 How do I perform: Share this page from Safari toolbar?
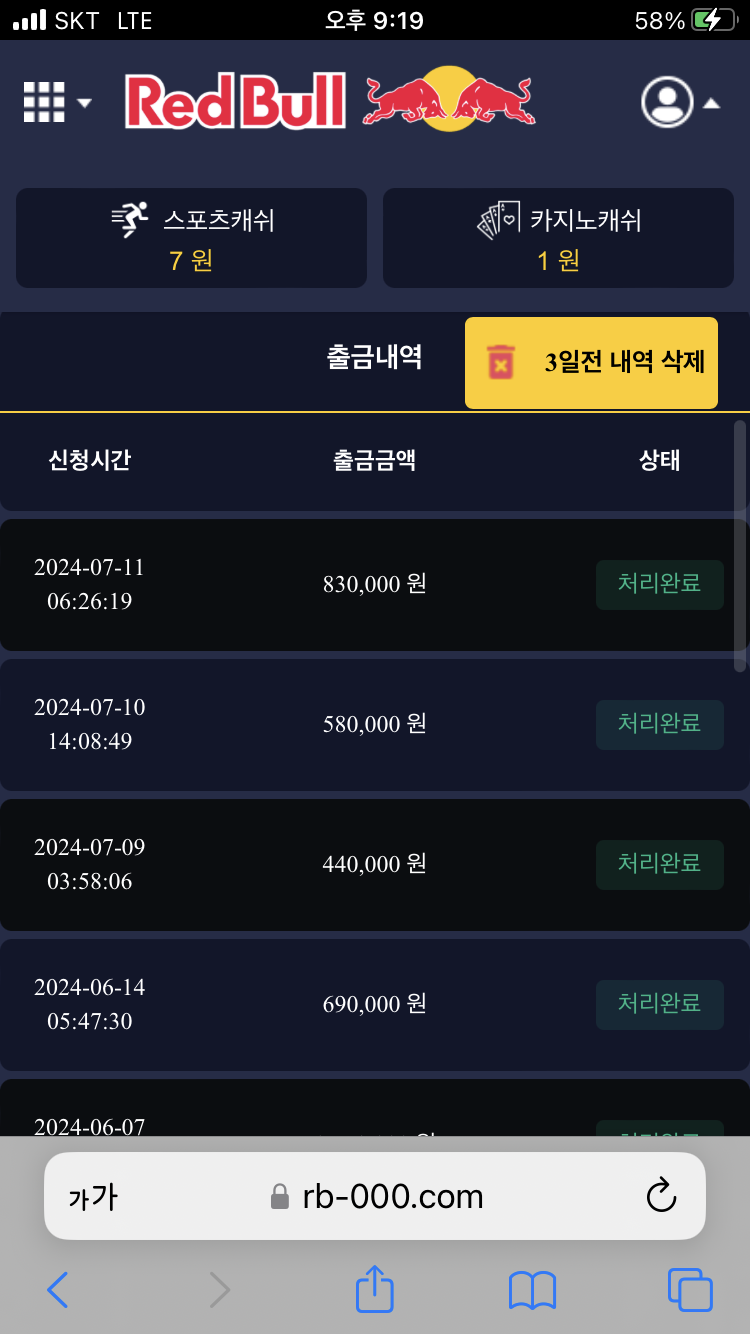coord(375,1290)
